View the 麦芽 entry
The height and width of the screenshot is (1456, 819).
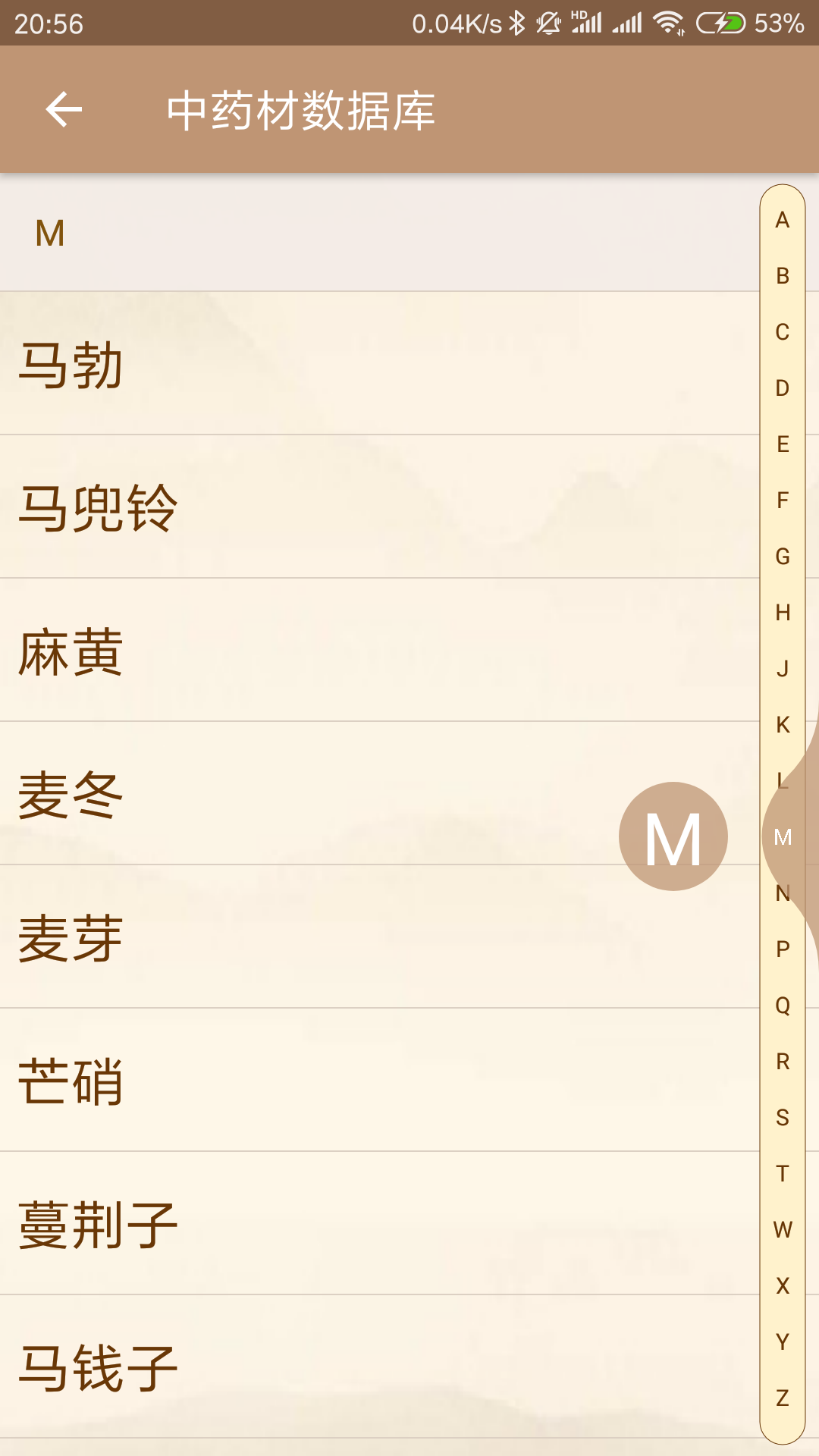click(303, 938)
